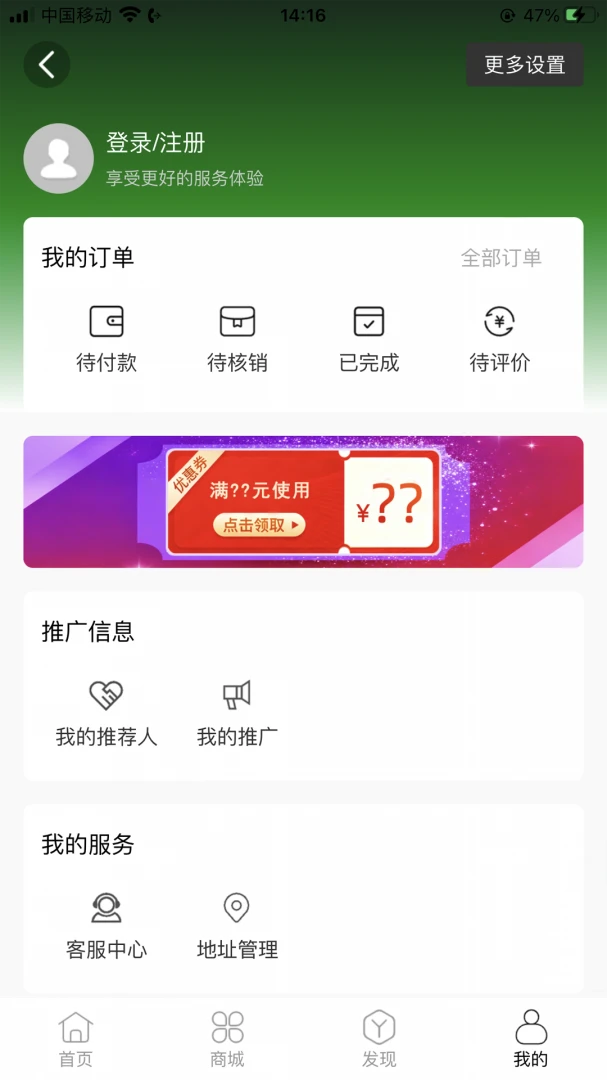Tap 登录/注册 to sign in
This screenshot has width=607, height=1080.
pyautogui.click(x=156, y=143)
